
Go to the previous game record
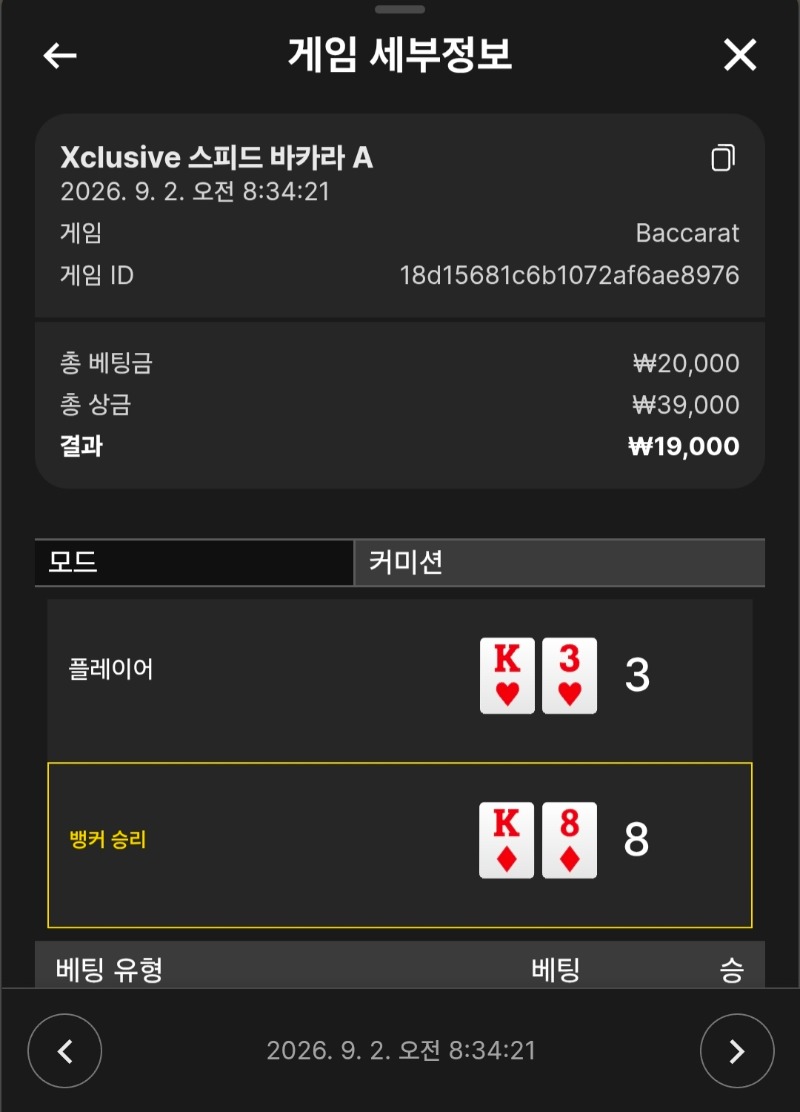pyautogui.click(x=65, y=1050)
